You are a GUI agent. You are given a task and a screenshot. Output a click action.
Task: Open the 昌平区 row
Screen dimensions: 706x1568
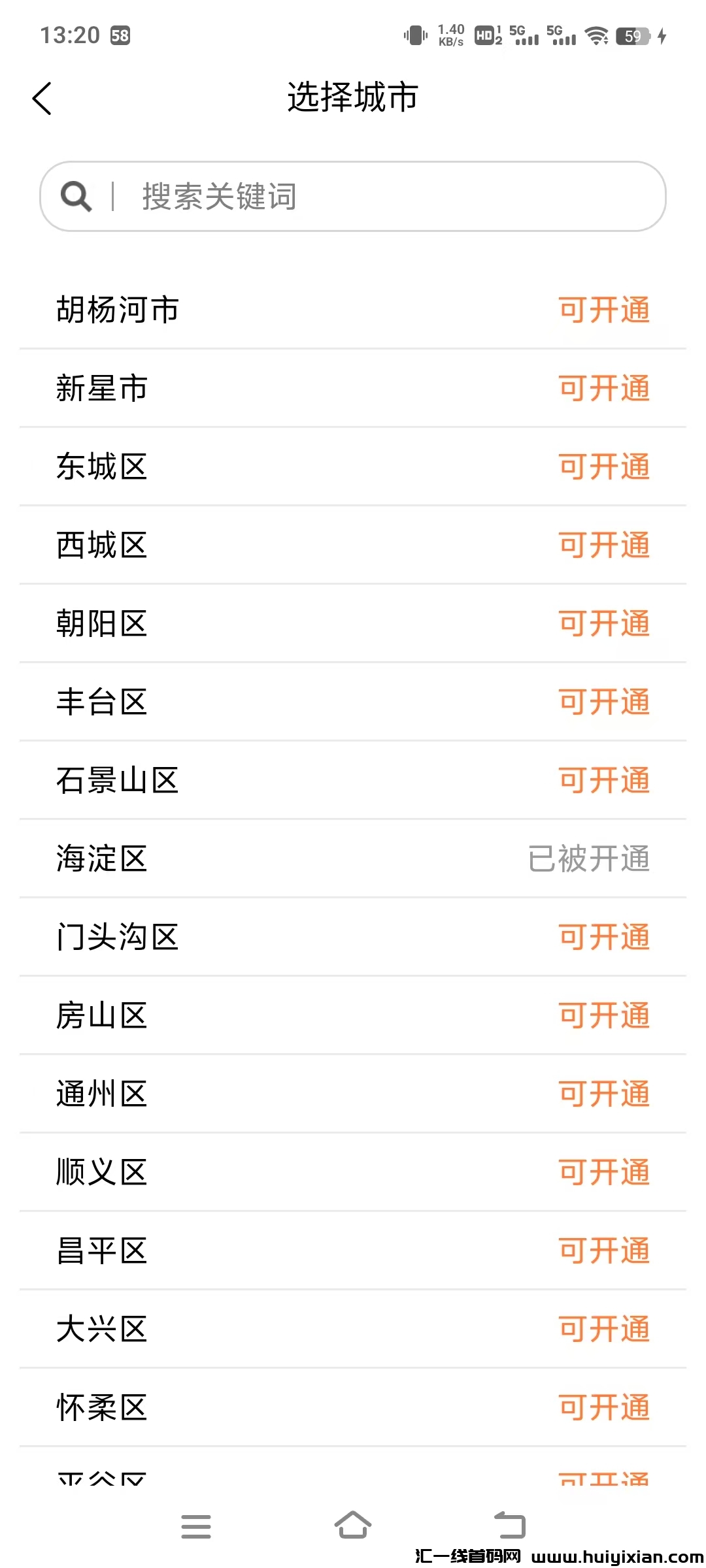pos(353,1250)
